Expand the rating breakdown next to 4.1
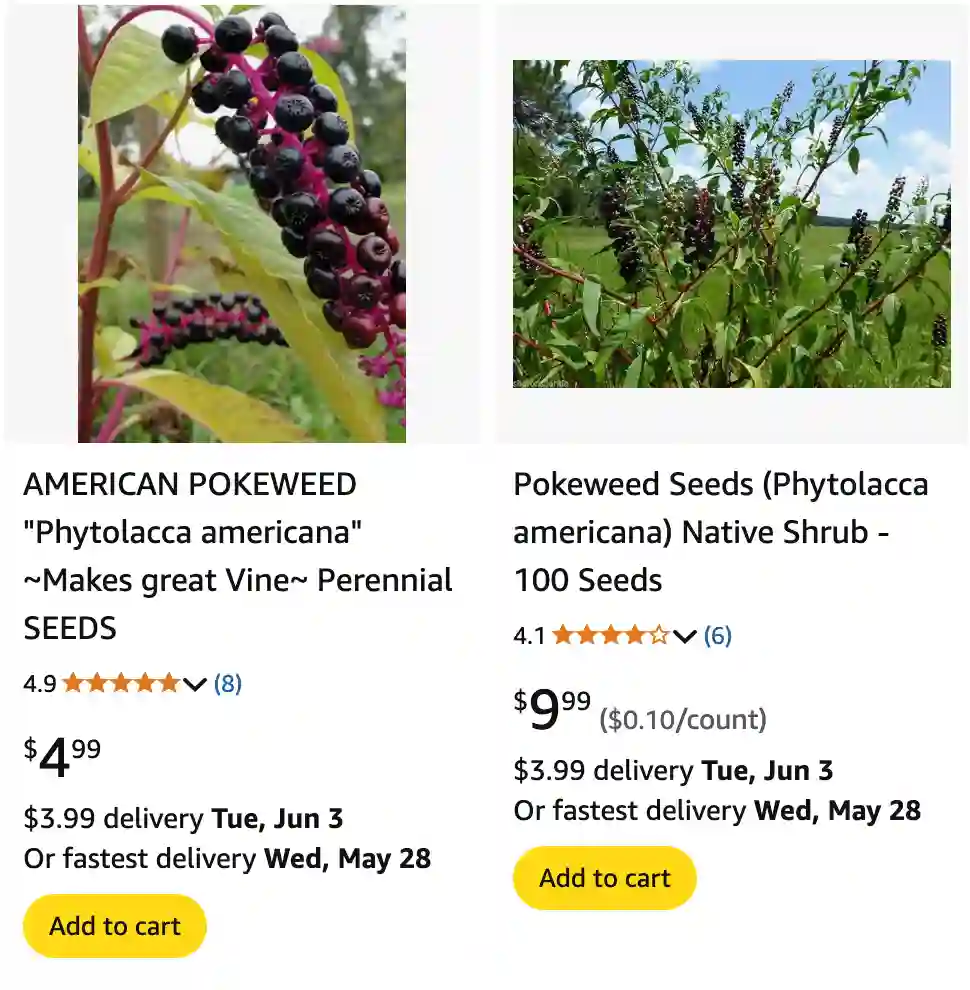This screenshot has height=990, width=970. (x=684, y=634)
